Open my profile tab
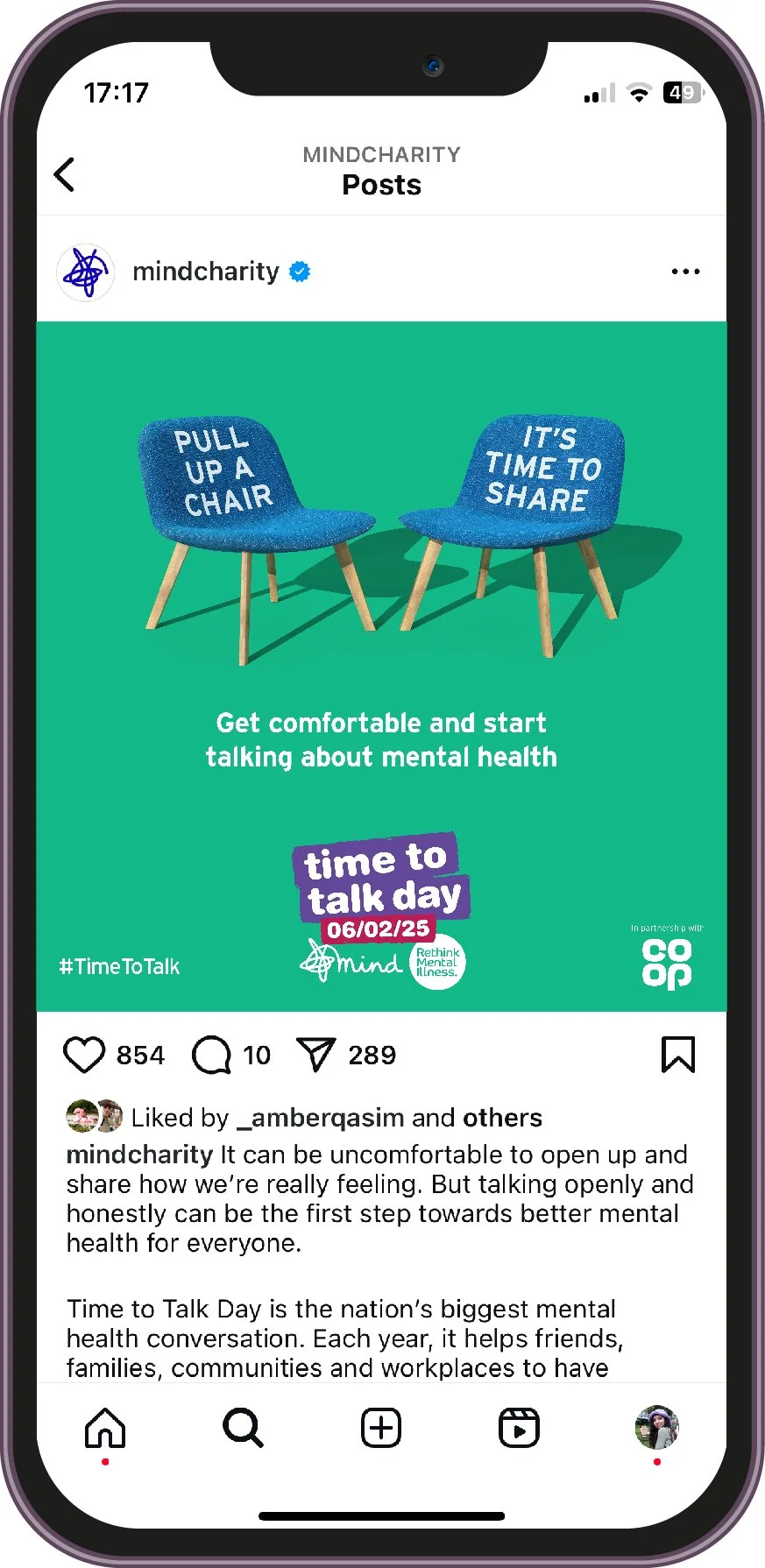 point(657,1428)
